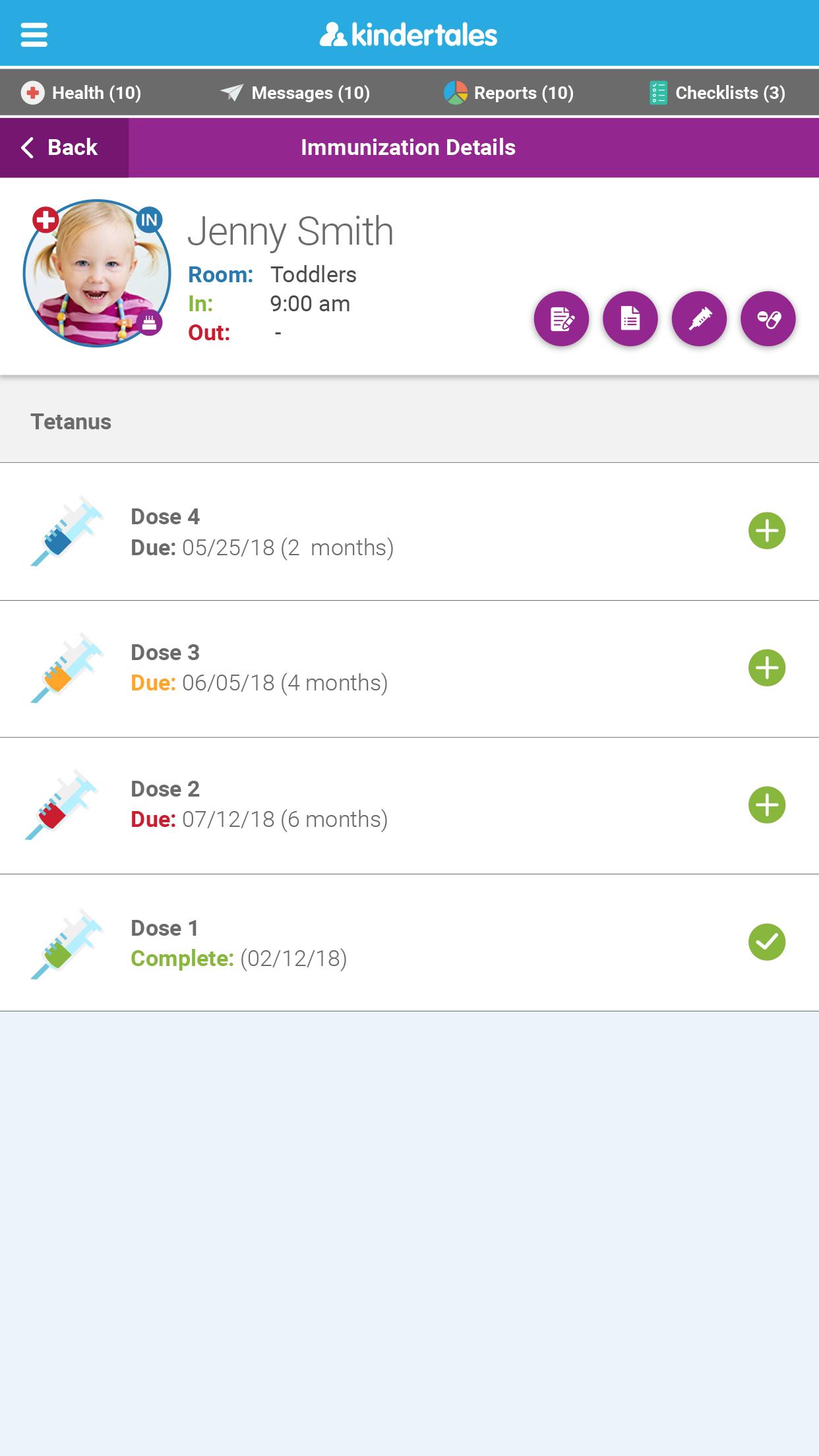Image resolution: width=819 pixels, height=1456 pixels.
Task: Open the Checklists tab
Action: 717,93
